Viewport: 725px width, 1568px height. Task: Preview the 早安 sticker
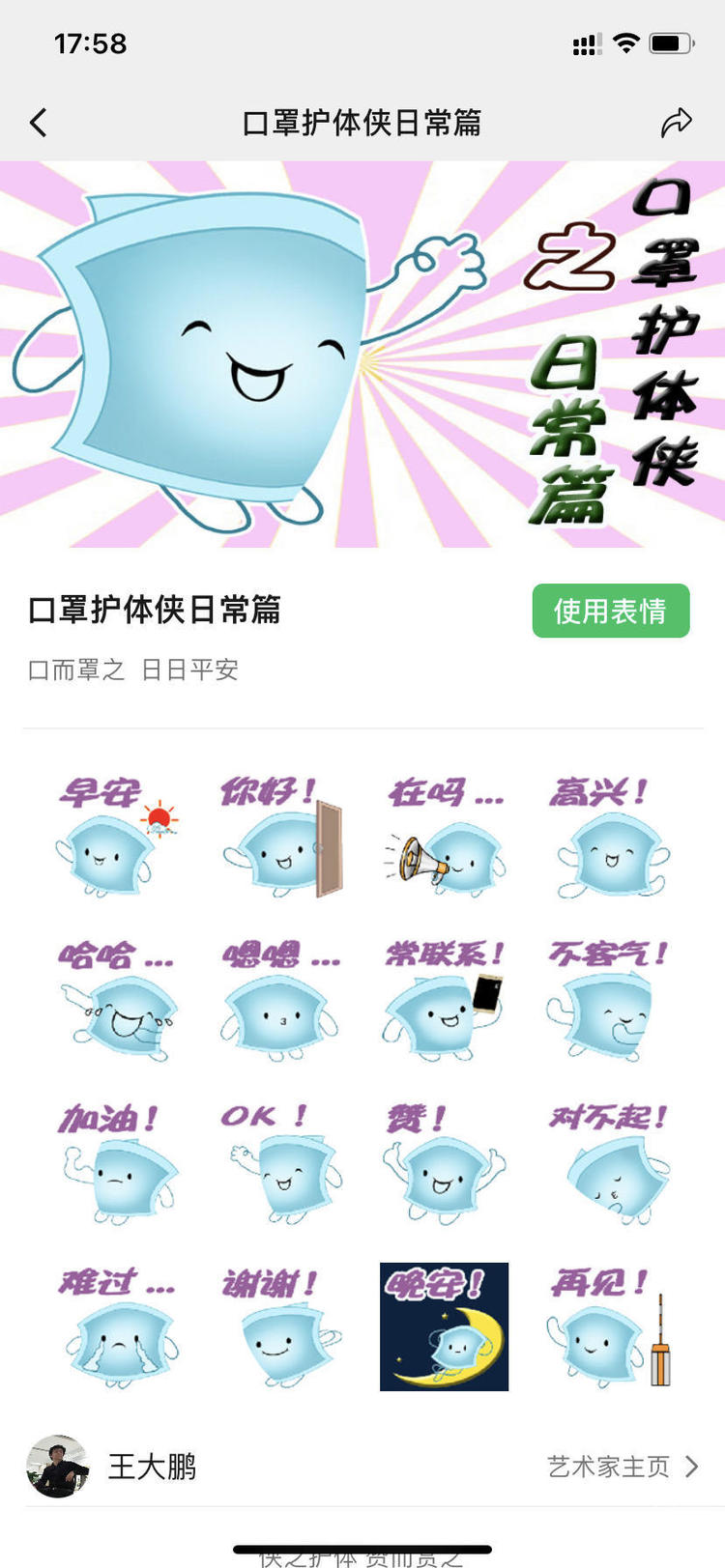116,837
